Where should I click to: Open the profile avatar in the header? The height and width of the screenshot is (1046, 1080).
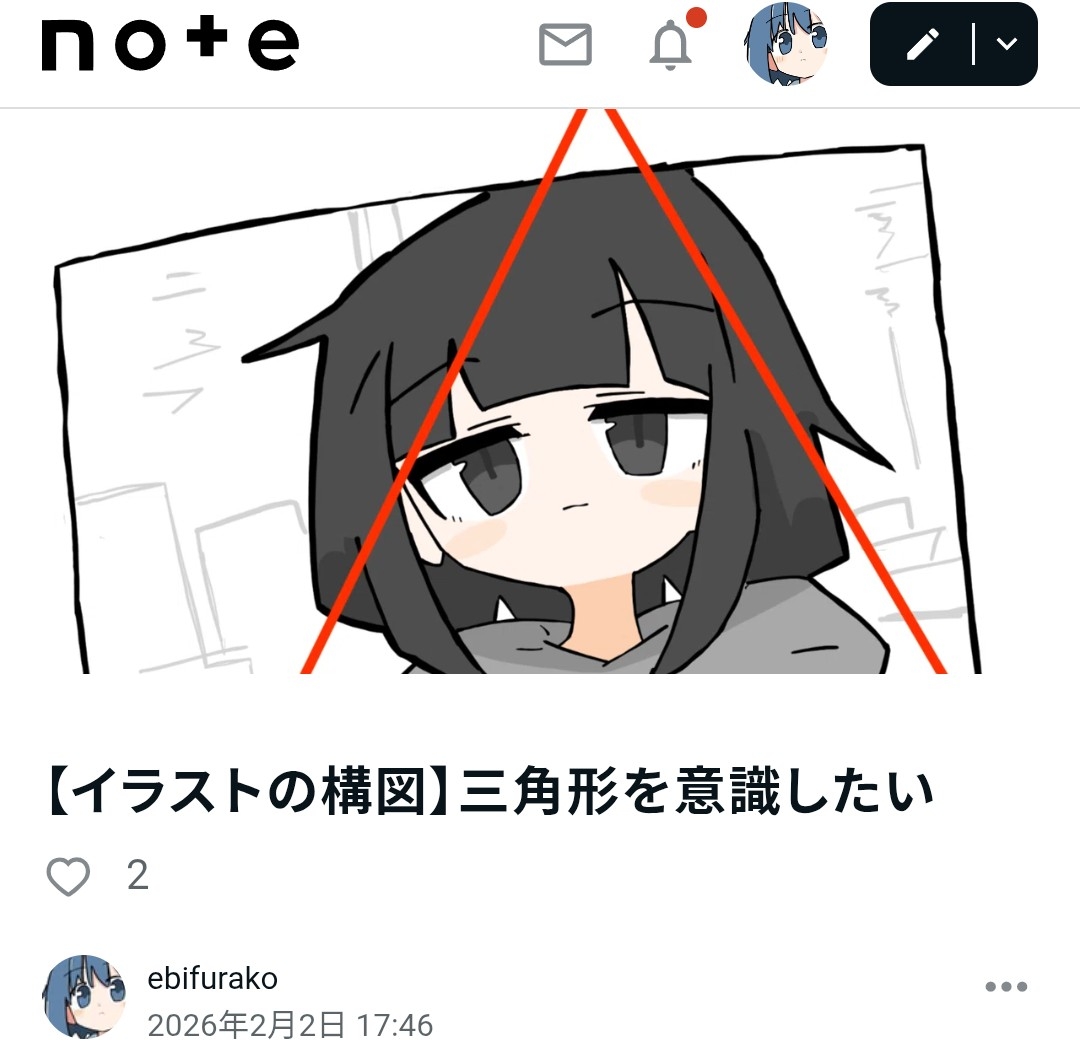tap(787, 43)
